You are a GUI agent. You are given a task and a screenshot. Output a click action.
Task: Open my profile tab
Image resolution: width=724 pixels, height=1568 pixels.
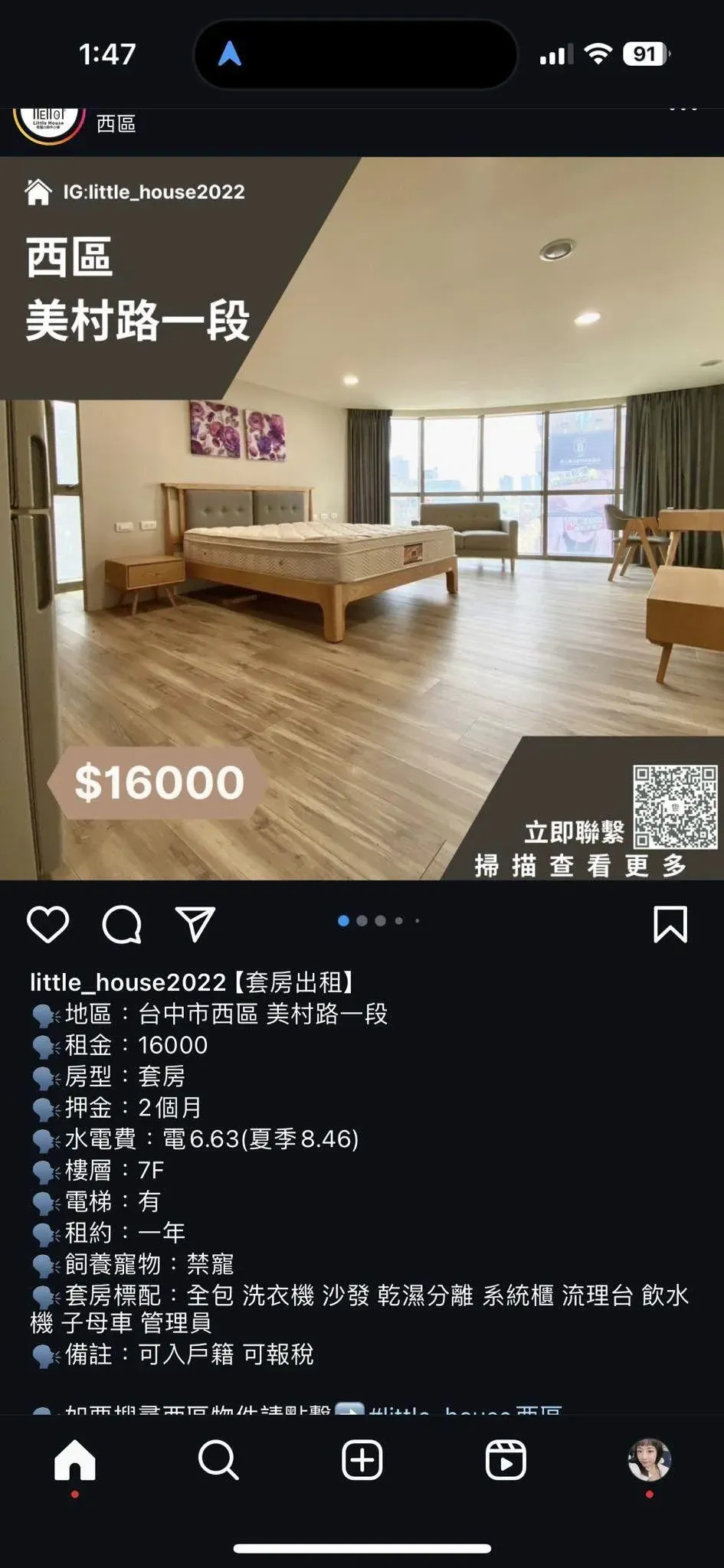pos(650,1459)
